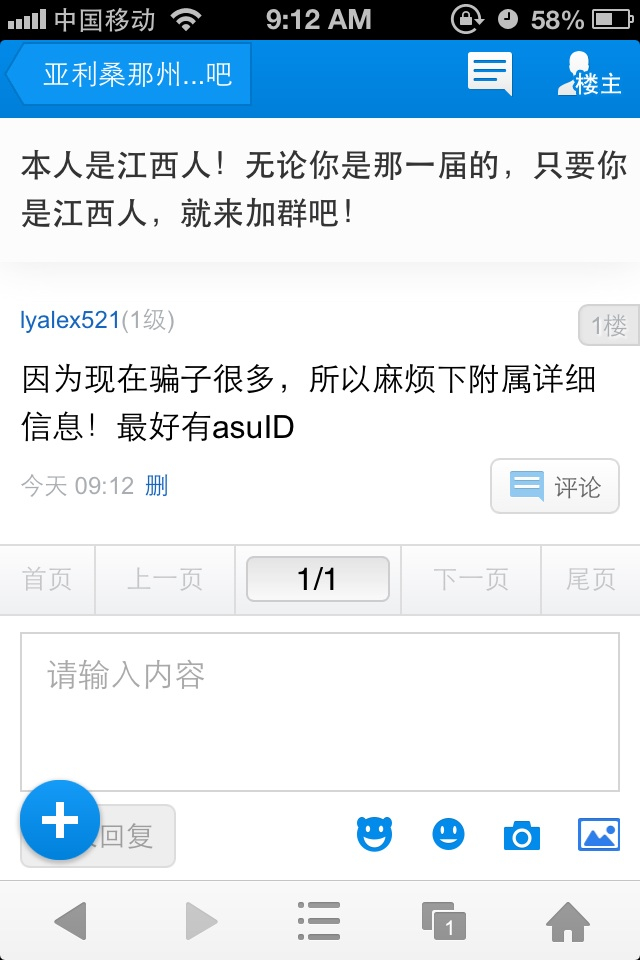Focus the 请输入内容 reply box
This screenshot has width=640, height=960.
coord(320,712)
